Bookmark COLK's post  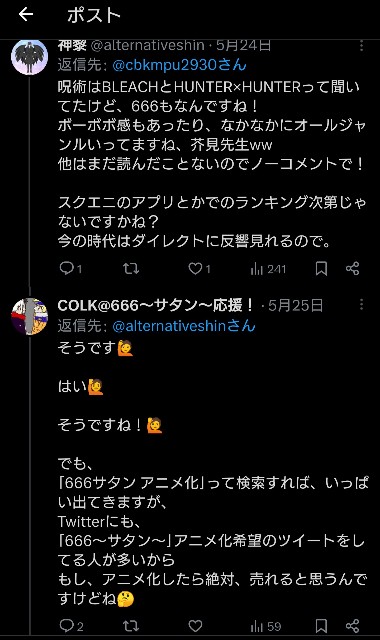321,626
